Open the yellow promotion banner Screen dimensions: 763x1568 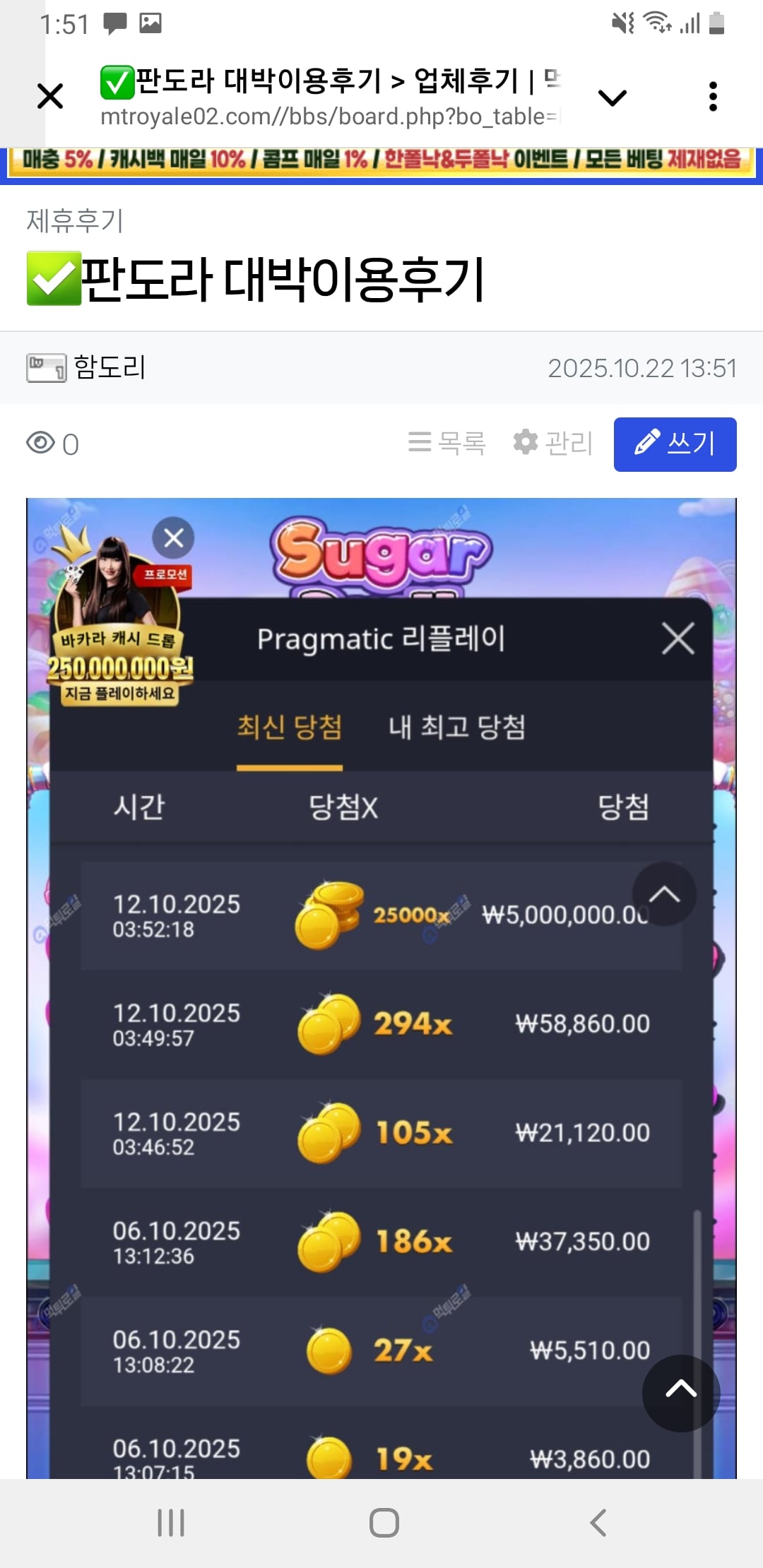(381, 160)
